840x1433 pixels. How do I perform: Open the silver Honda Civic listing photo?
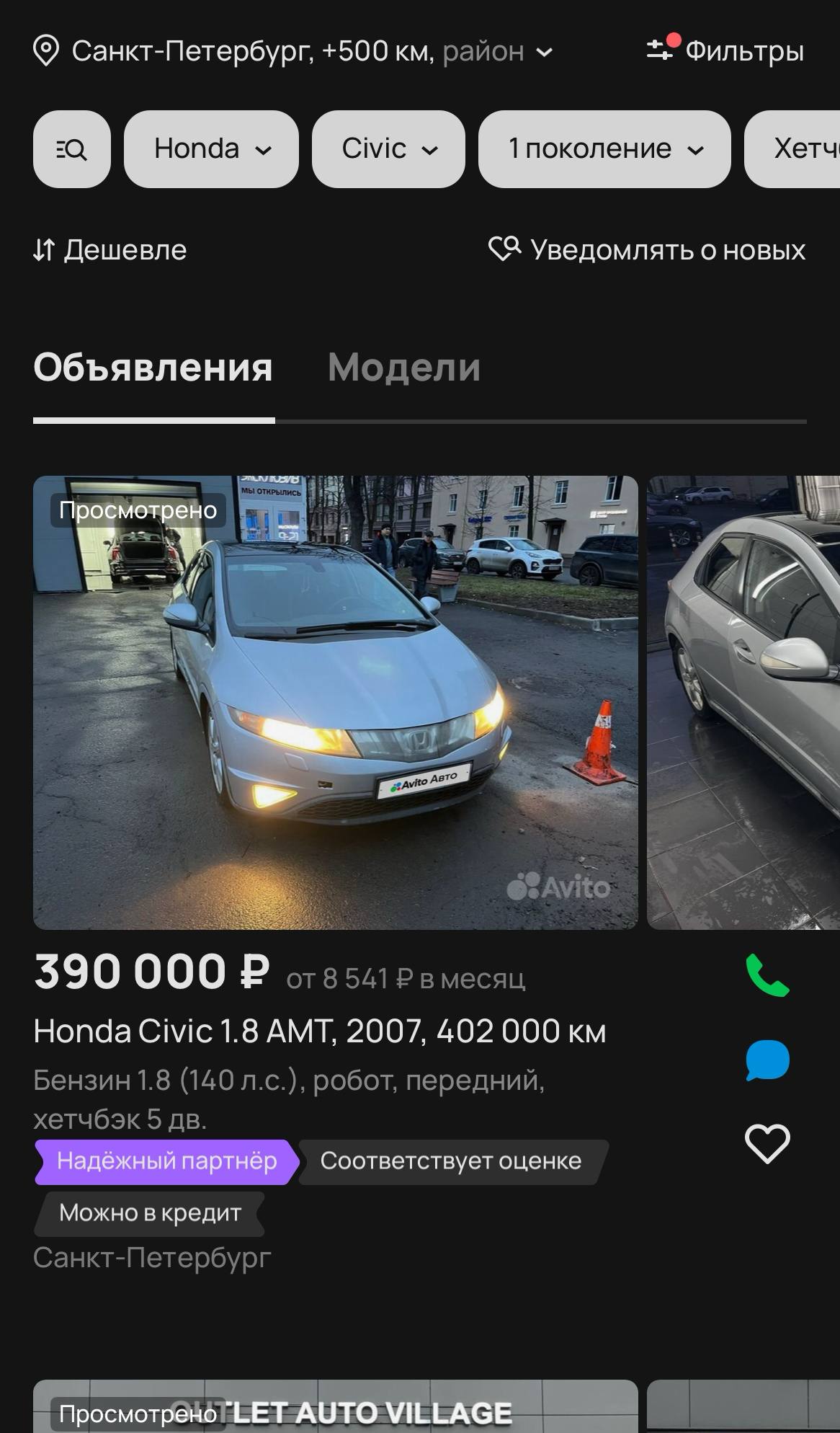click(x=336, y=702)
